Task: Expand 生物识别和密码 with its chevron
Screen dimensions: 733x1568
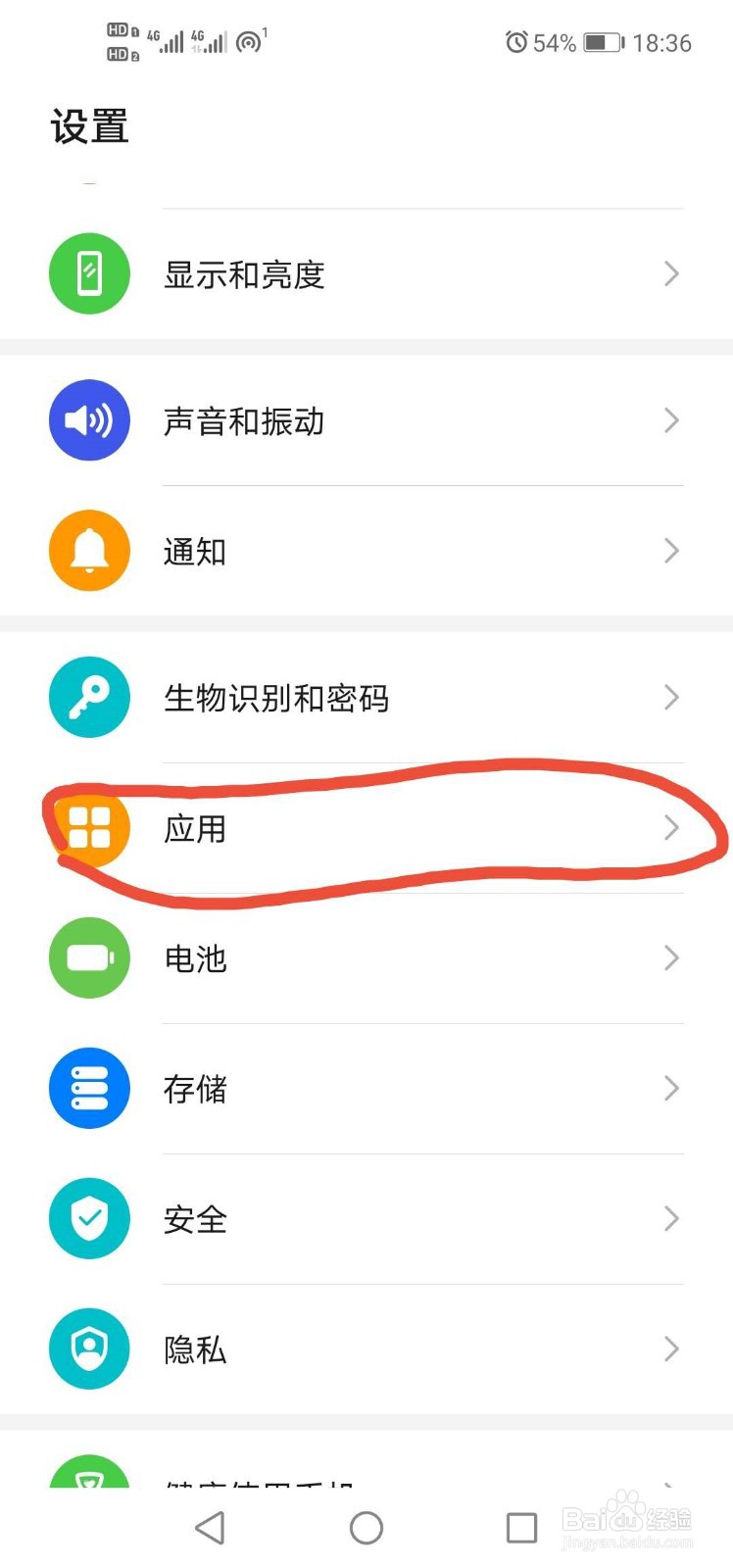Action: 670,697
